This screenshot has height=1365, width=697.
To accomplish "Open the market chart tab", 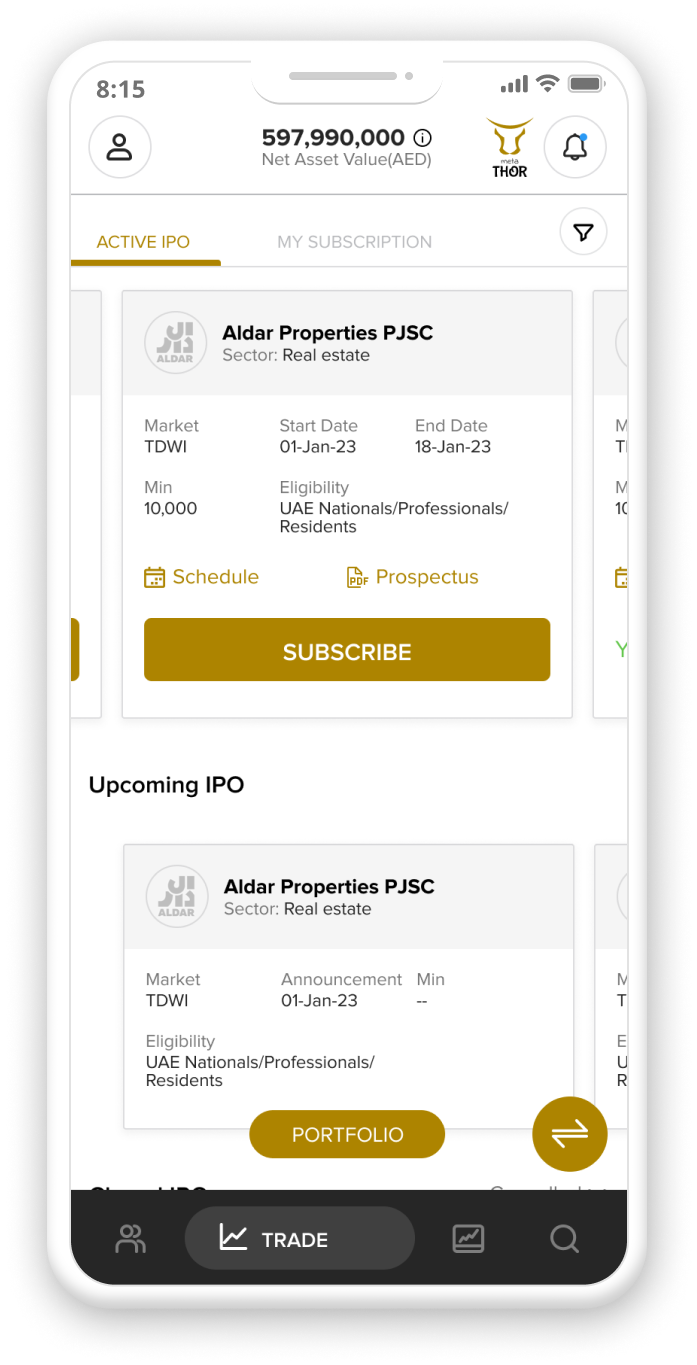I will (x=468, y=1239).
